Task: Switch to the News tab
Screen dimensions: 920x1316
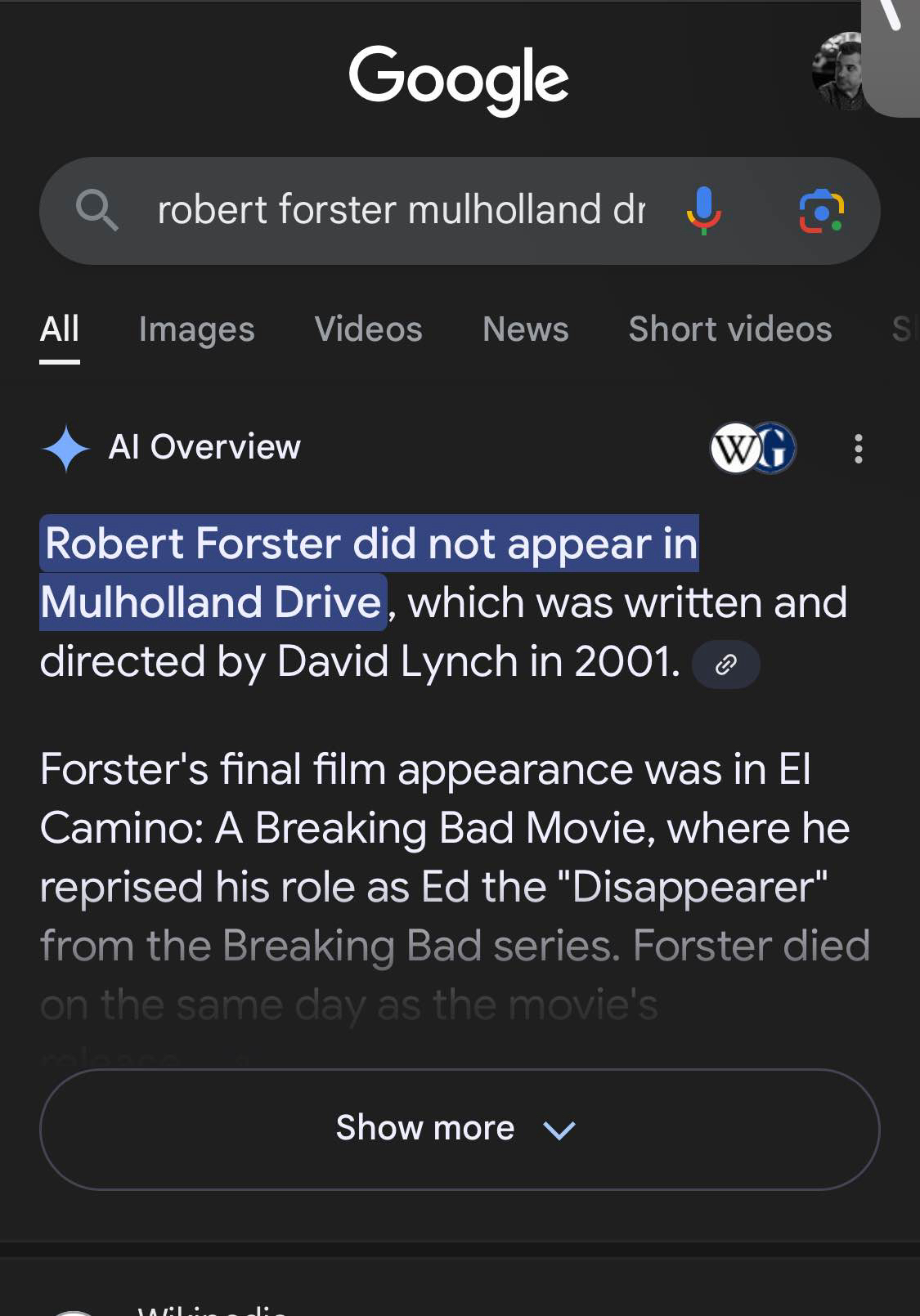Action: tap(525, 329)
